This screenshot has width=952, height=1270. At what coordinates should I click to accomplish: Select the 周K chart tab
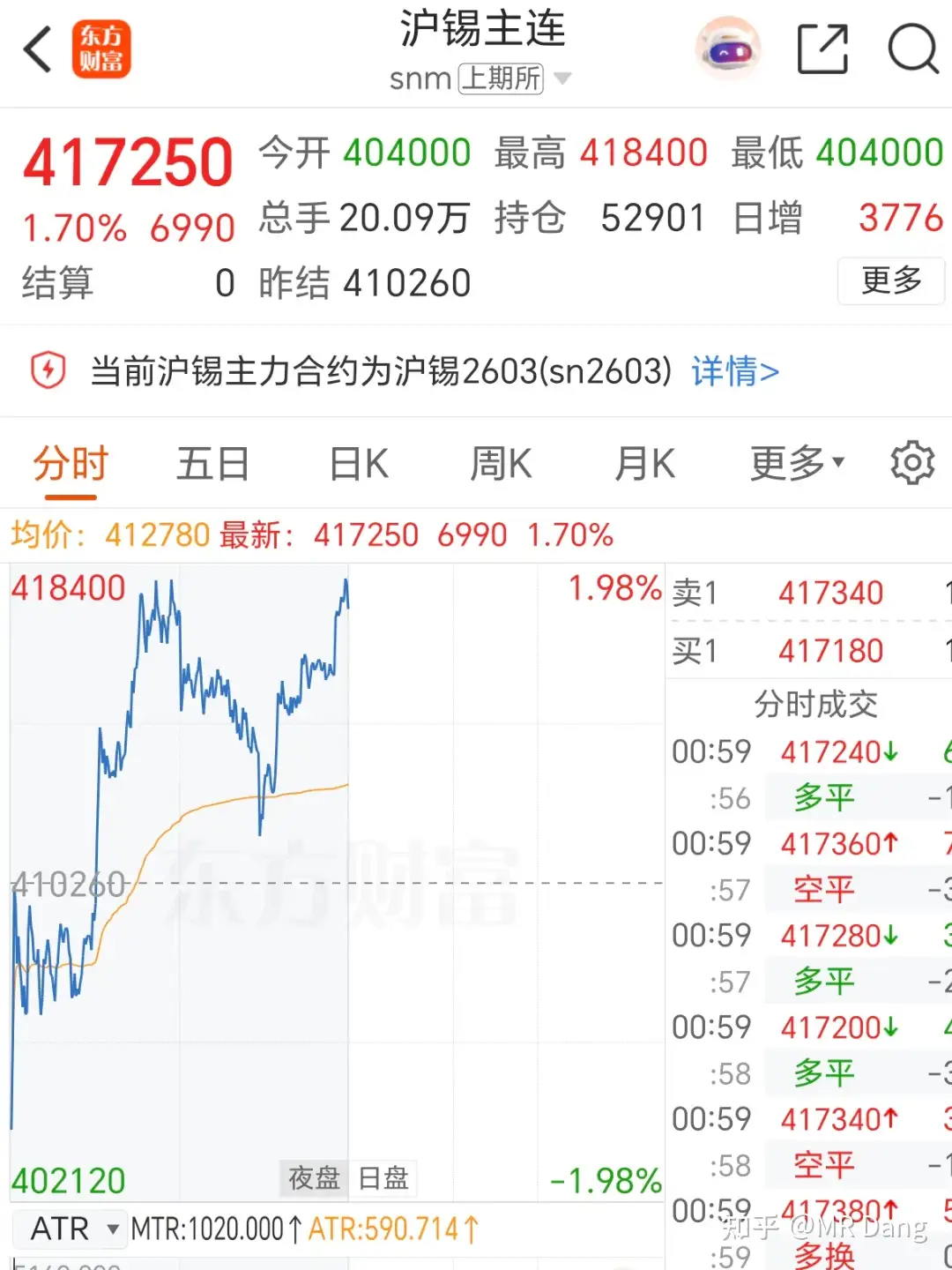(x=500, y=462)
